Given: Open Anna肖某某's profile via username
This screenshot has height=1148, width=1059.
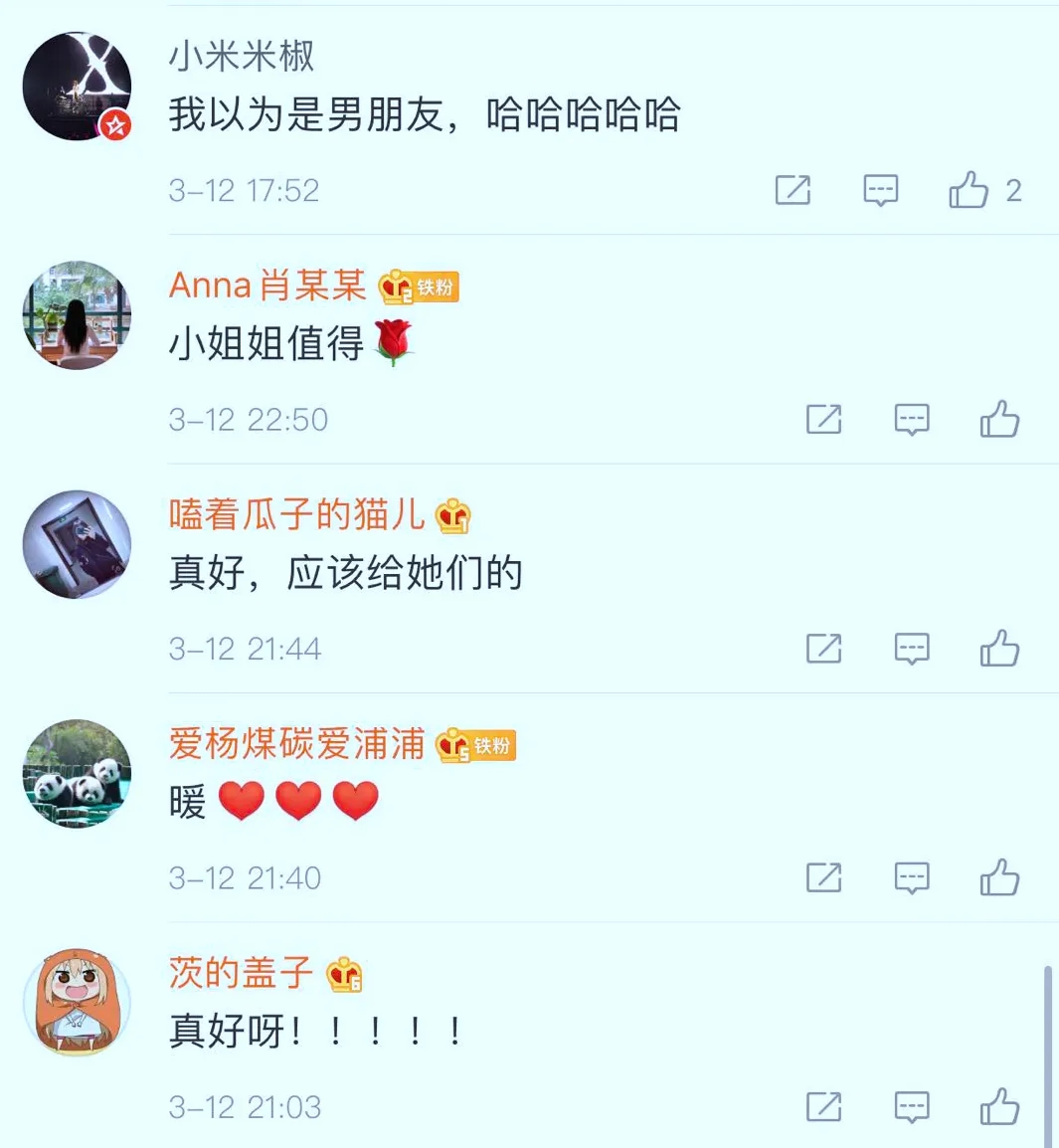Looking at the screenshot, I should pos(266,286).
